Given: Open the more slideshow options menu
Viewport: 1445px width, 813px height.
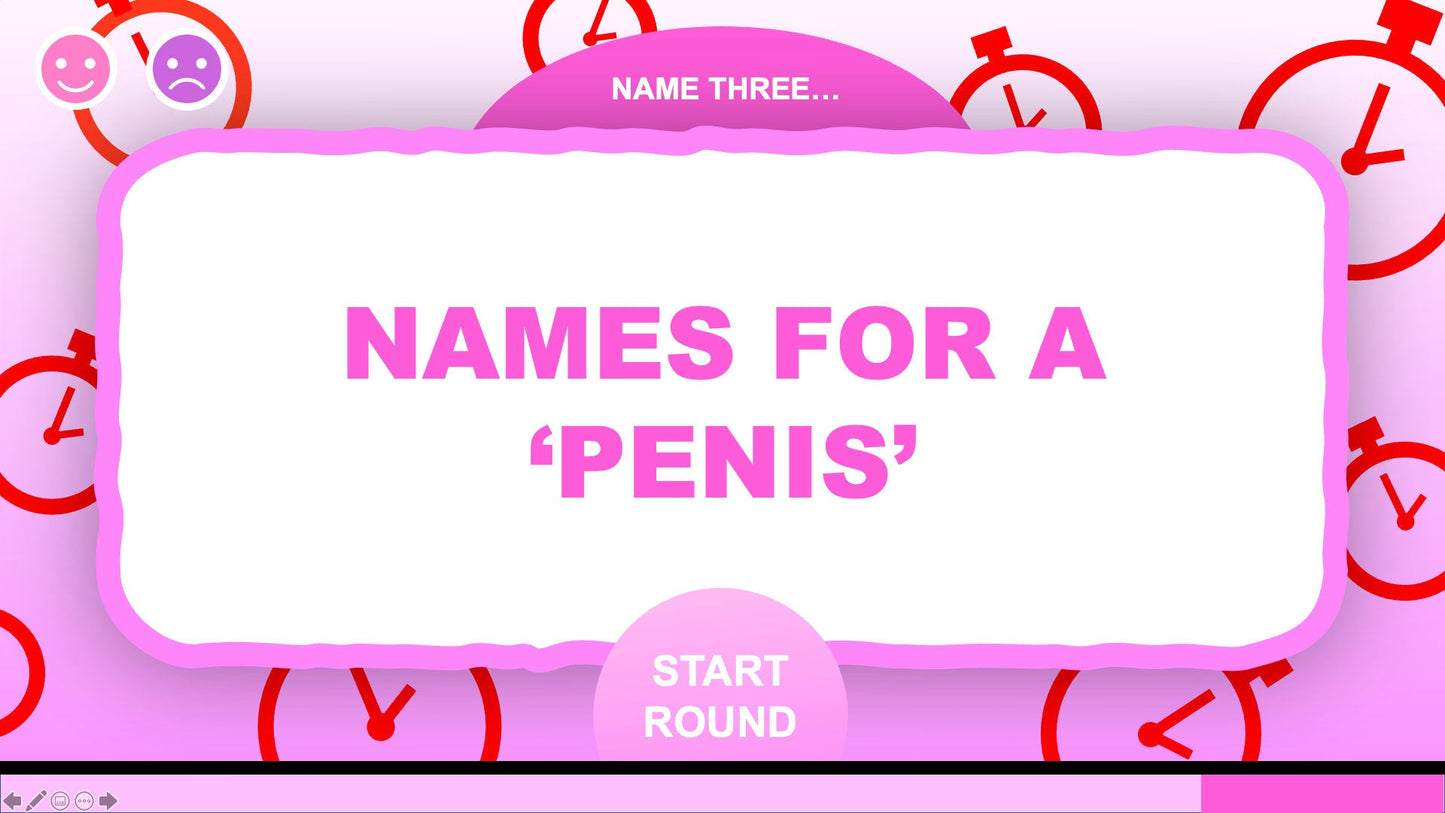Looking at the screenshot, I should 84,800.
